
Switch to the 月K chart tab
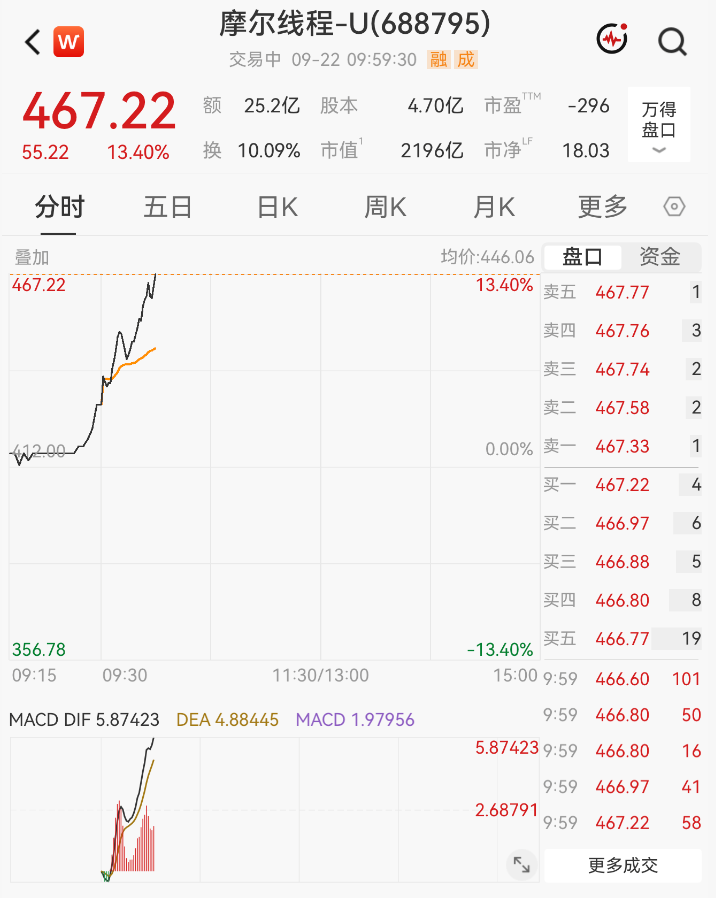494,207
